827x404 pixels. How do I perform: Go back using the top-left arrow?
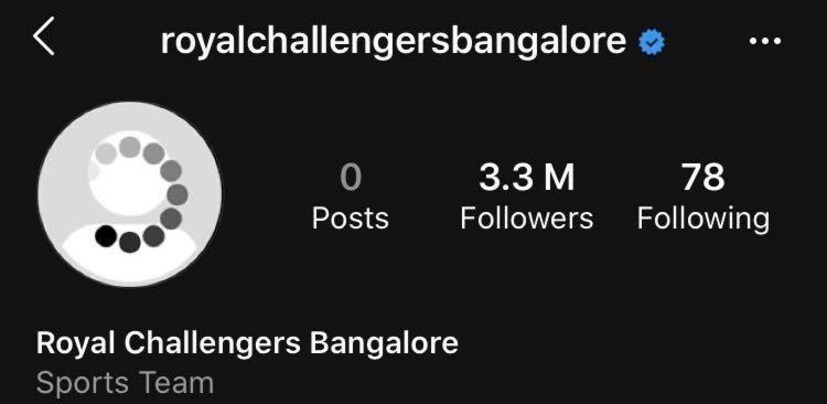coord(45,38)
